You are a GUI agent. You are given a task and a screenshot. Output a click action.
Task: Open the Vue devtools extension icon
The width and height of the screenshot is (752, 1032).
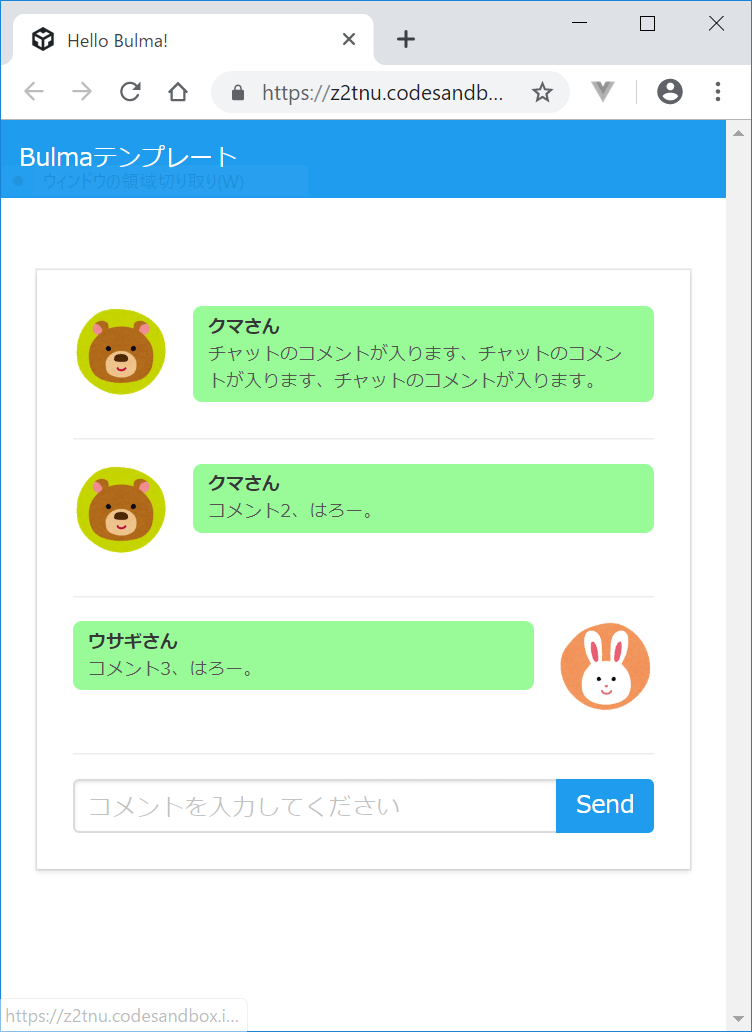point(602,92)
